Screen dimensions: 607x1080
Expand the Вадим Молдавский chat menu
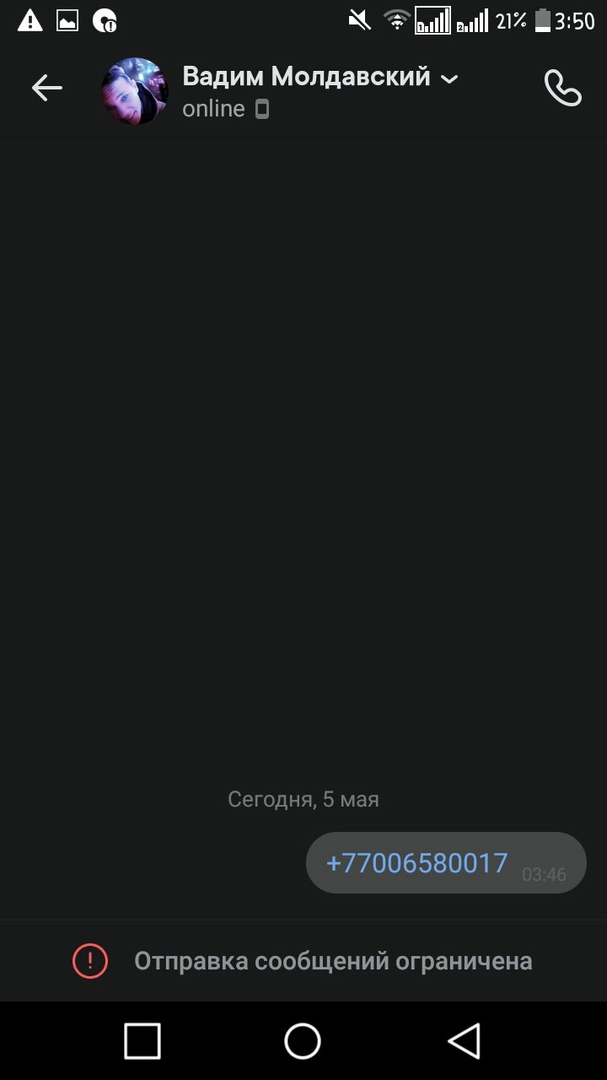[x=449, y=78]
